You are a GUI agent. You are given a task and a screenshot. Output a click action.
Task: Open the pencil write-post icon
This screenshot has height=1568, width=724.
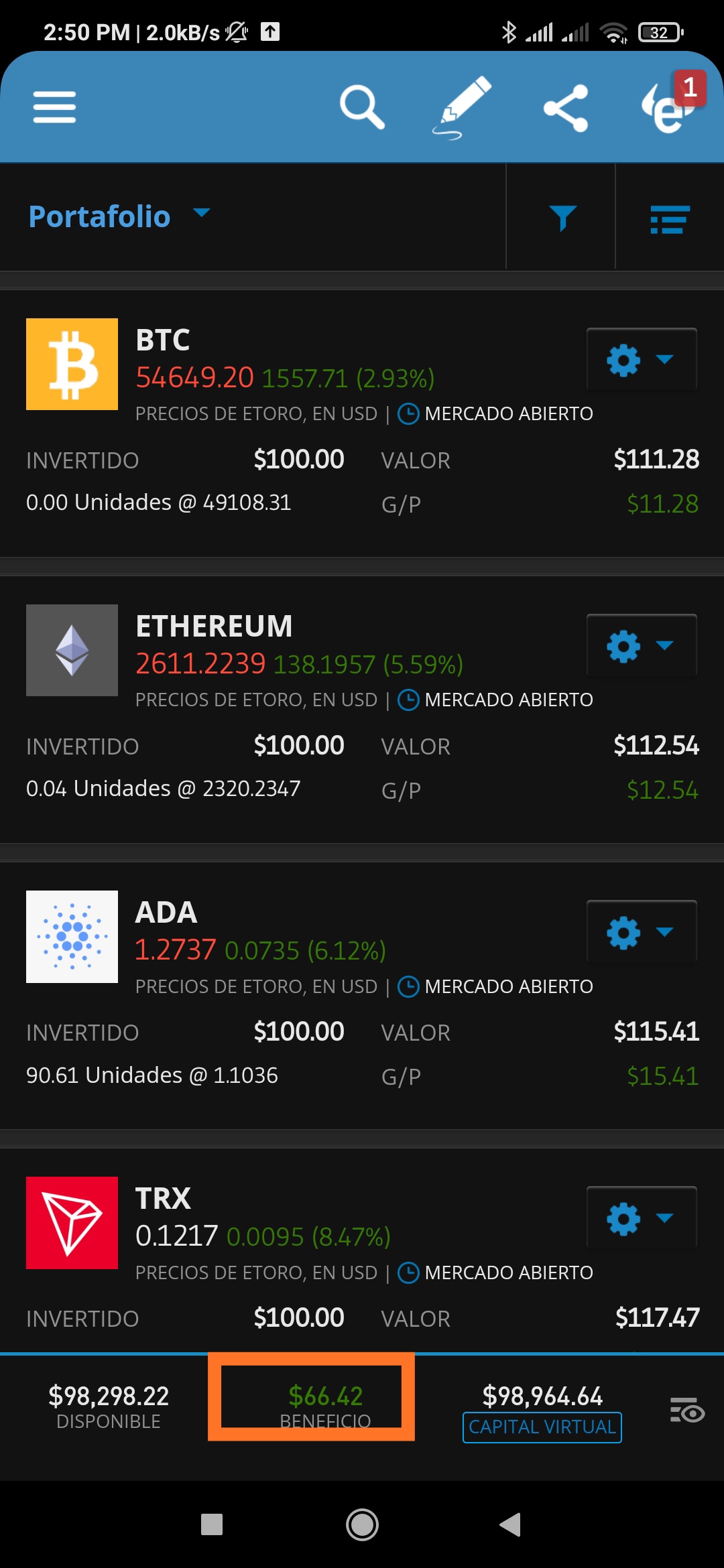pos(461,107)
